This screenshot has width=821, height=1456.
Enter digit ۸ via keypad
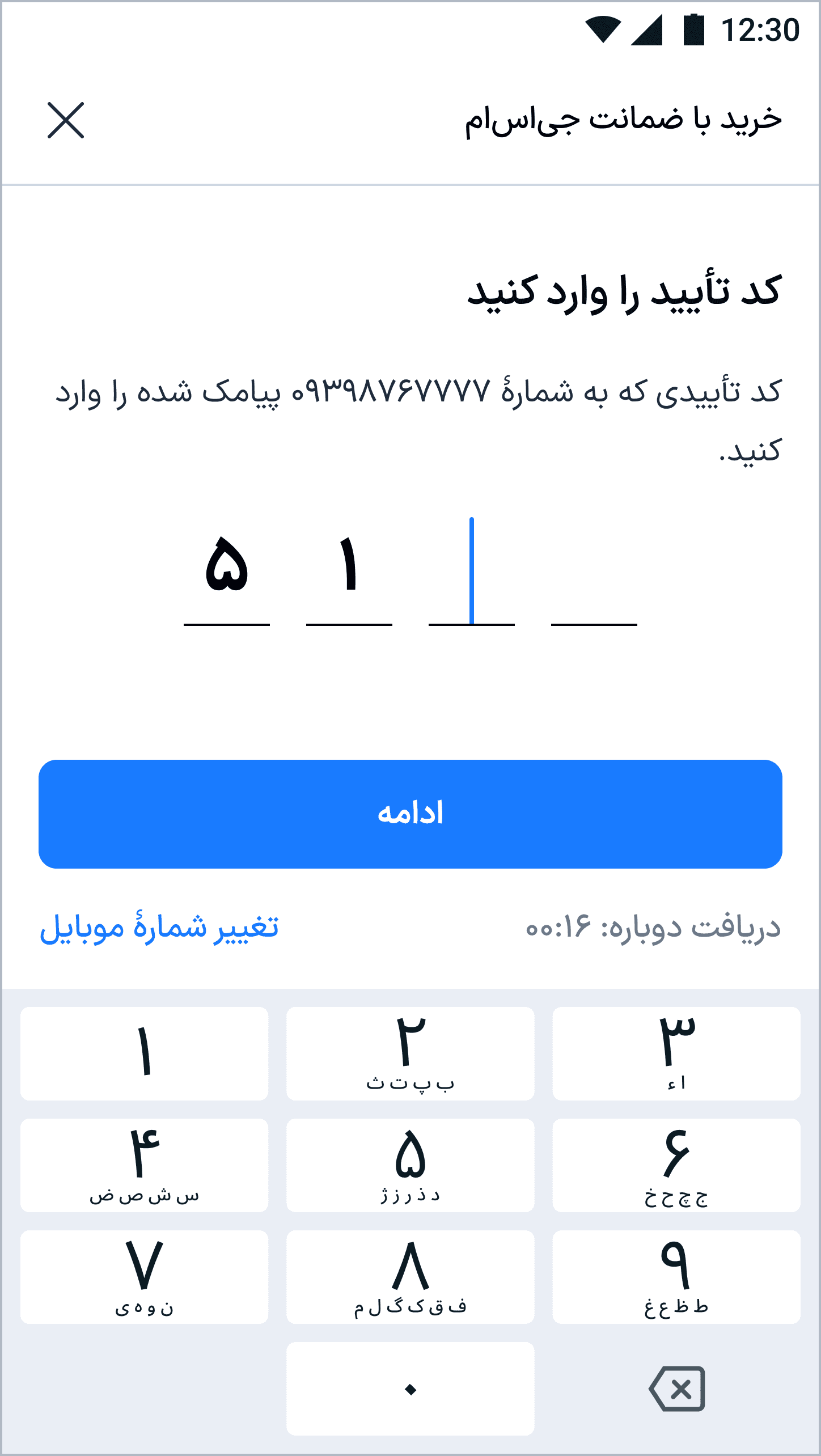[x=410, y=1277]
